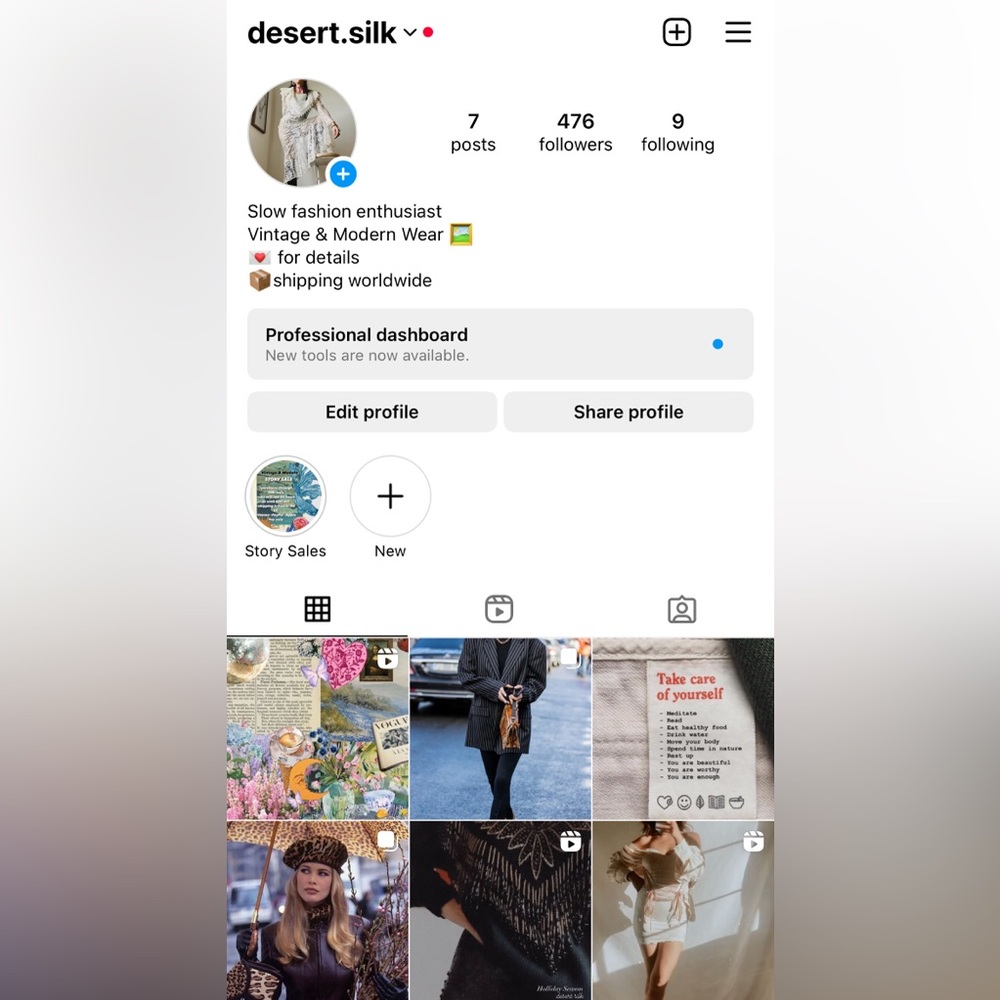Open the black fringe garment reel
Screen dimensions: 1000x1000
(x=500, y=910)
